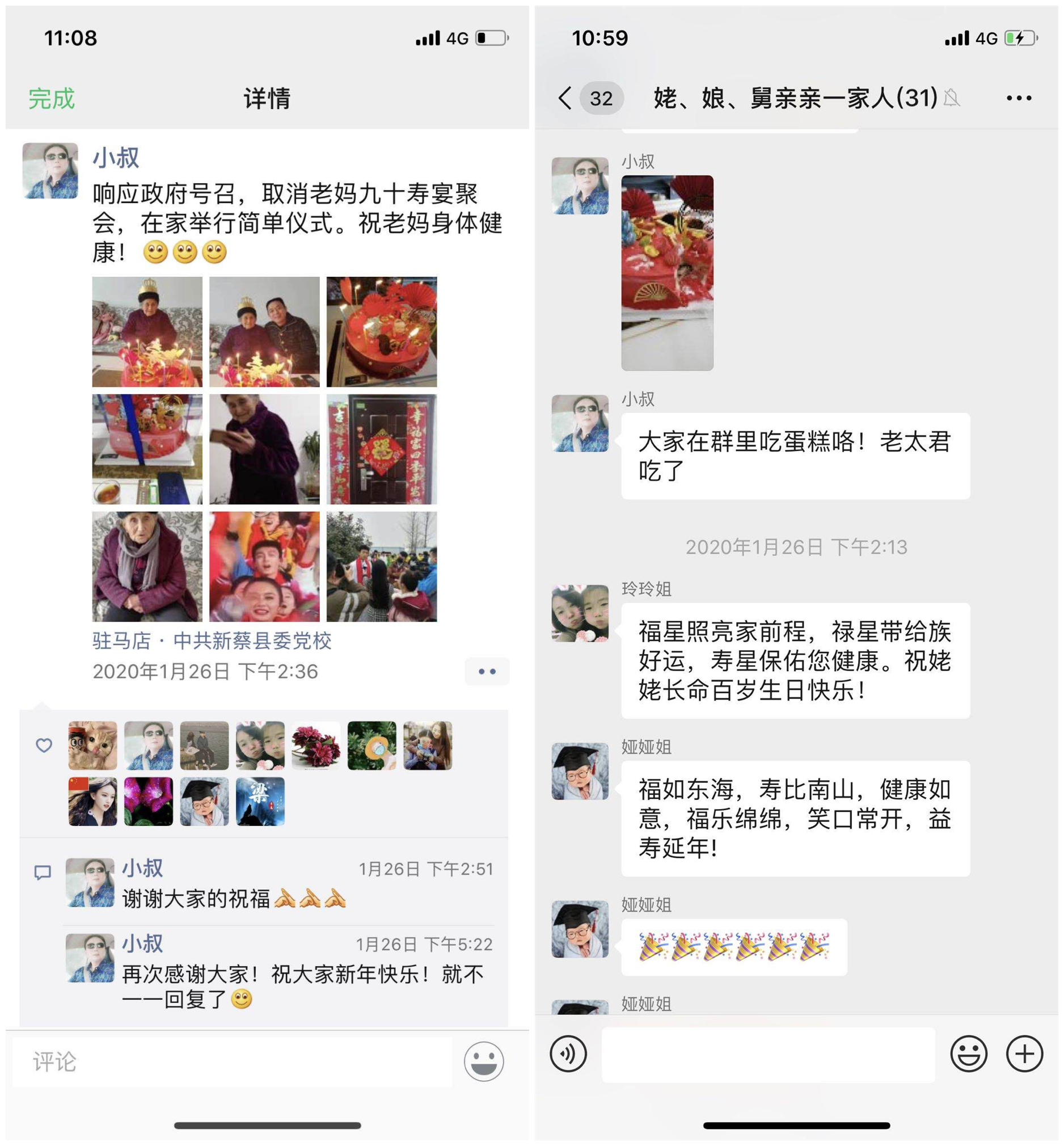Go back from the family group chat
Viewport: 1064px width, 1146px height.
565,99
